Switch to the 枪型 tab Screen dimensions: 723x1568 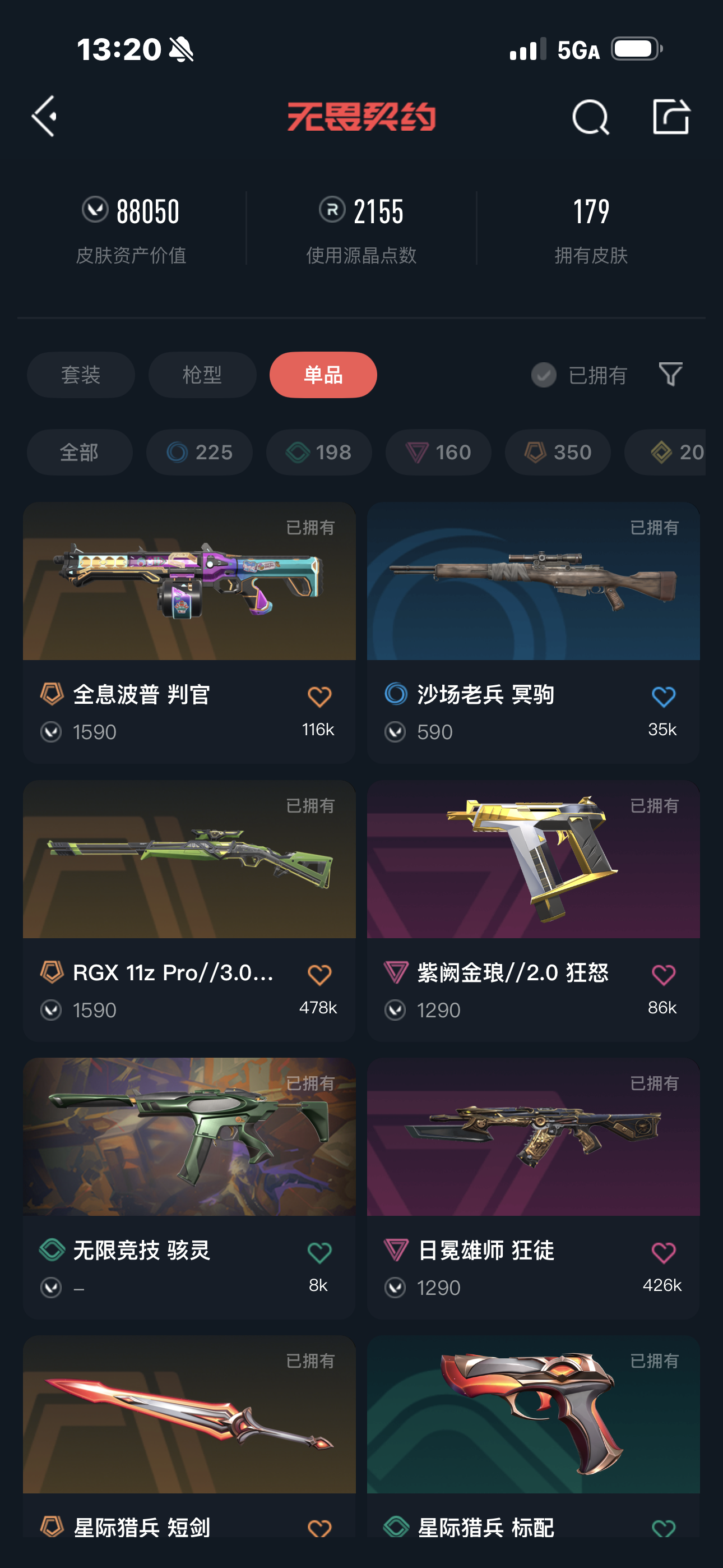(x=202, y=375)
